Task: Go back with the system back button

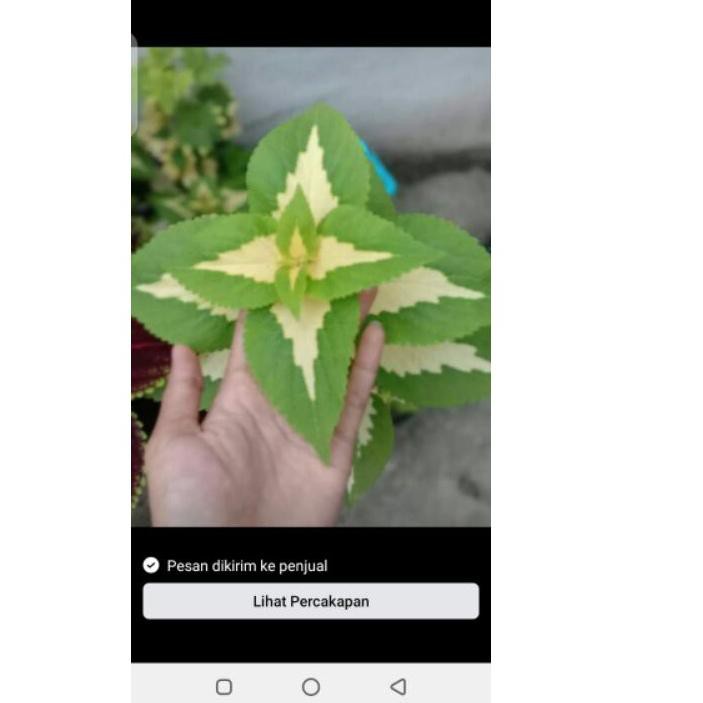Action: pos(398,687)
